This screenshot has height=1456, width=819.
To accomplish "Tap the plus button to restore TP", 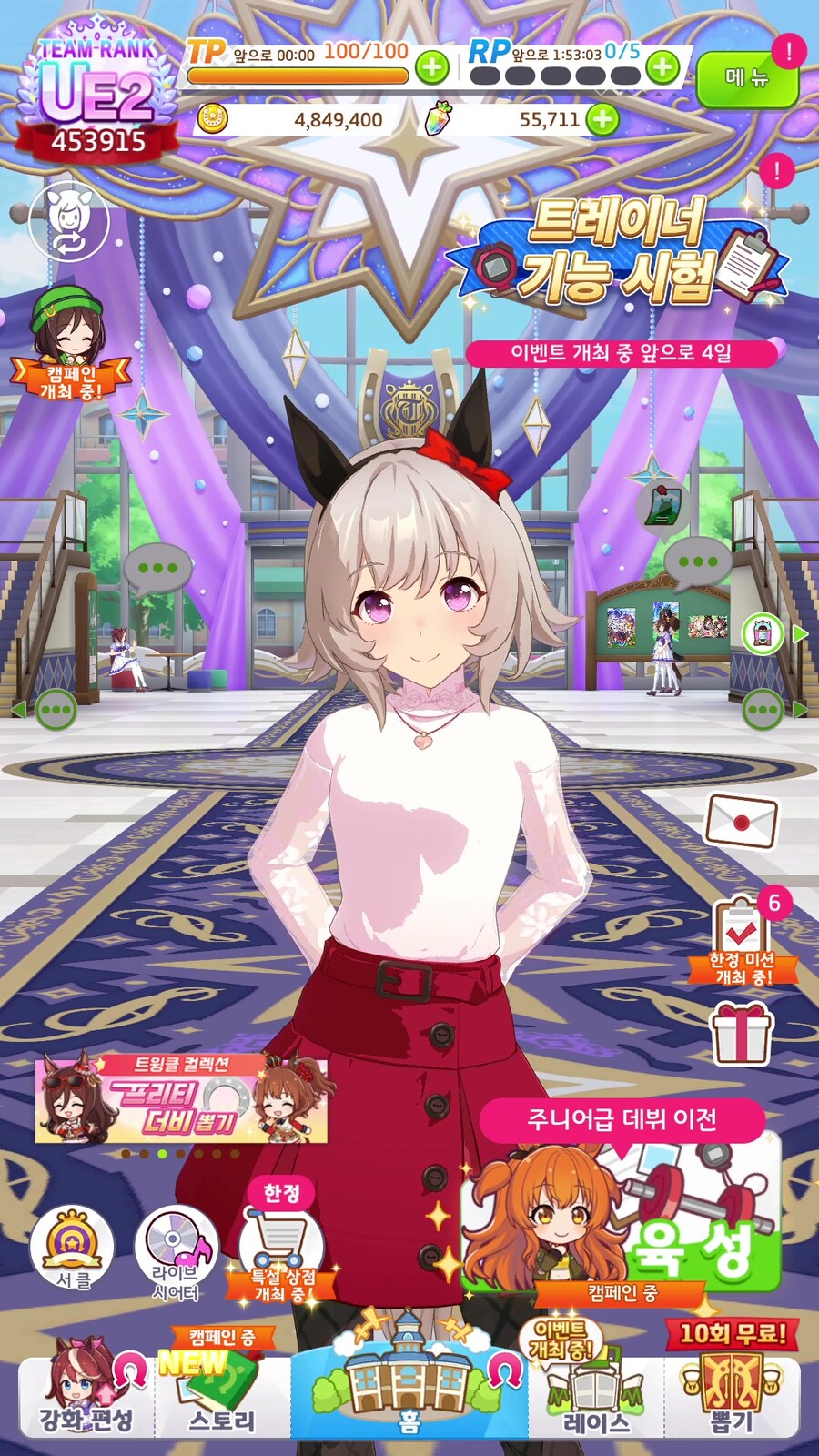I will point(432,67).
